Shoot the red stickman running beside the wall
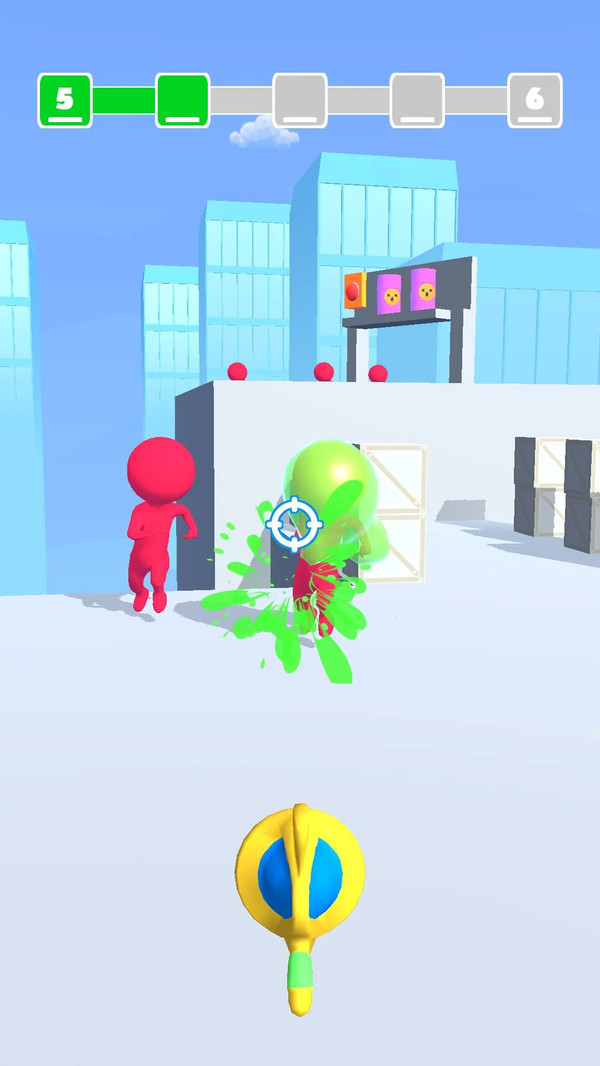Screen dimensions: 600x1066 [158, 520]
